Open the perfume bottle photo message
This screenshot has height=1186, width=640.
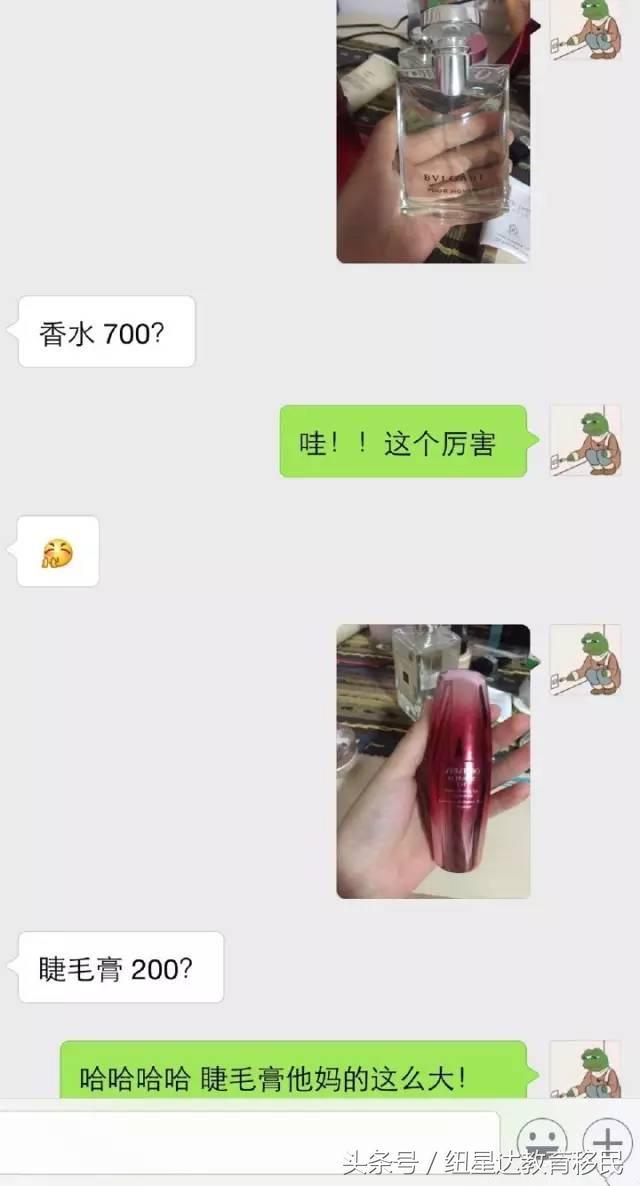pyautogui.click(x=433, y=130)
